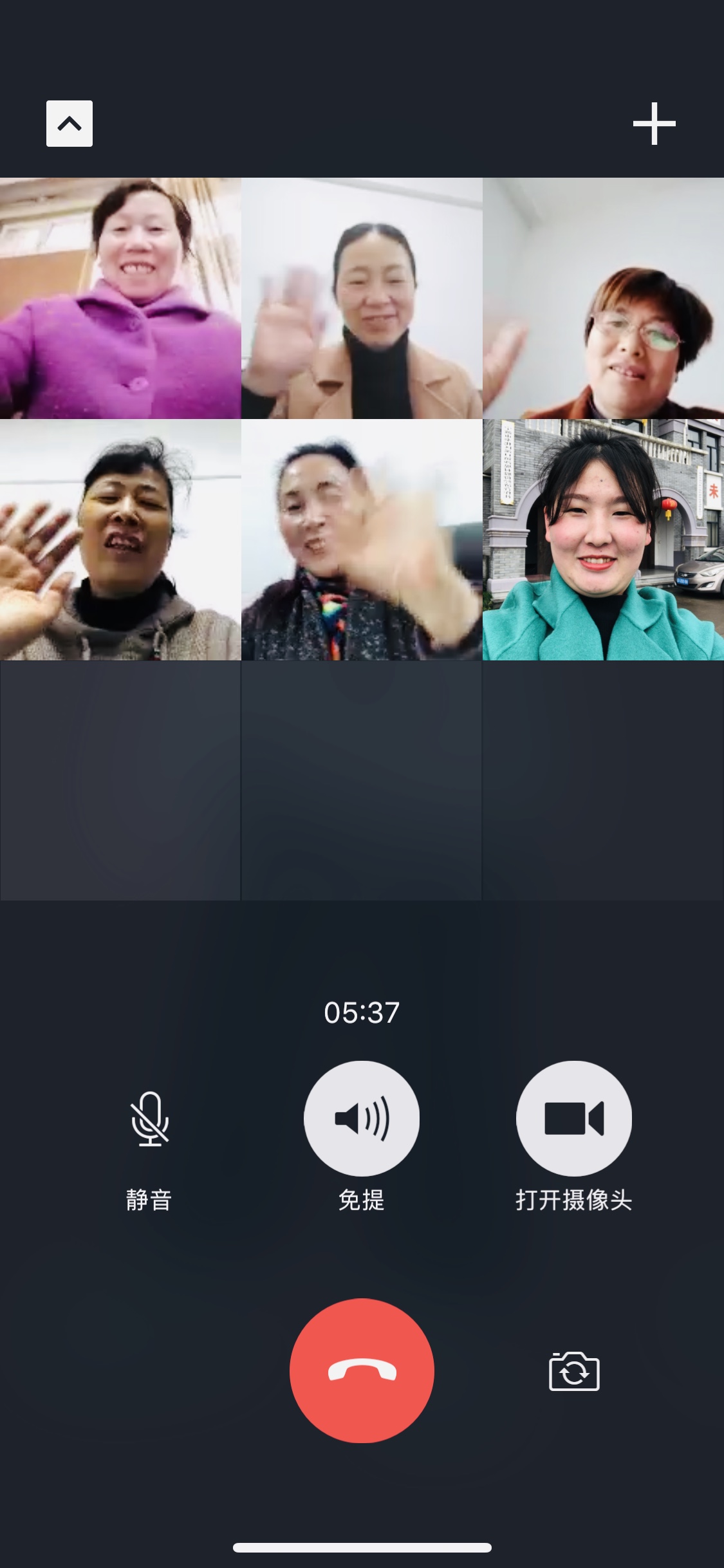
Task: Enlarge the video of woman in purple coat
Action: pos(120,299)
